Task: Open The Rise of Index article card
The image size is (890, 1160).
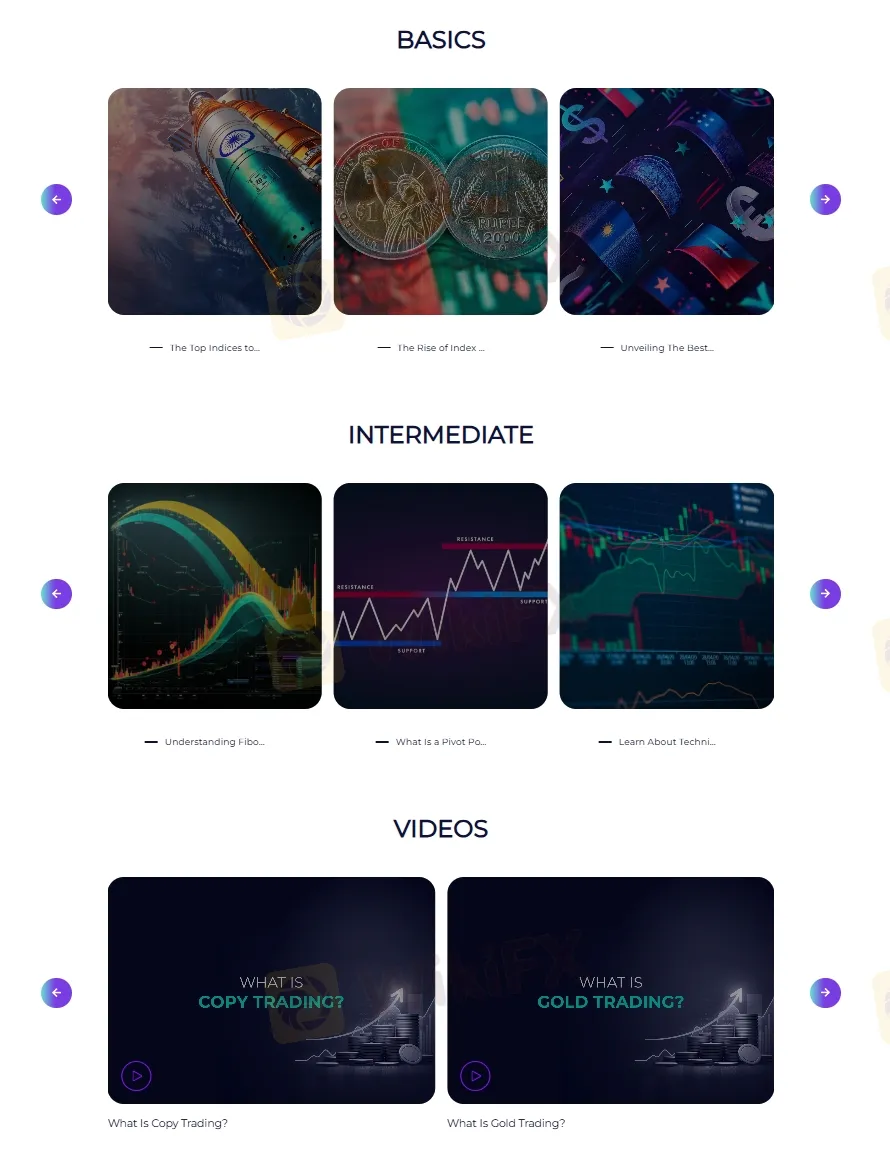Action: (x=440, y=202)
